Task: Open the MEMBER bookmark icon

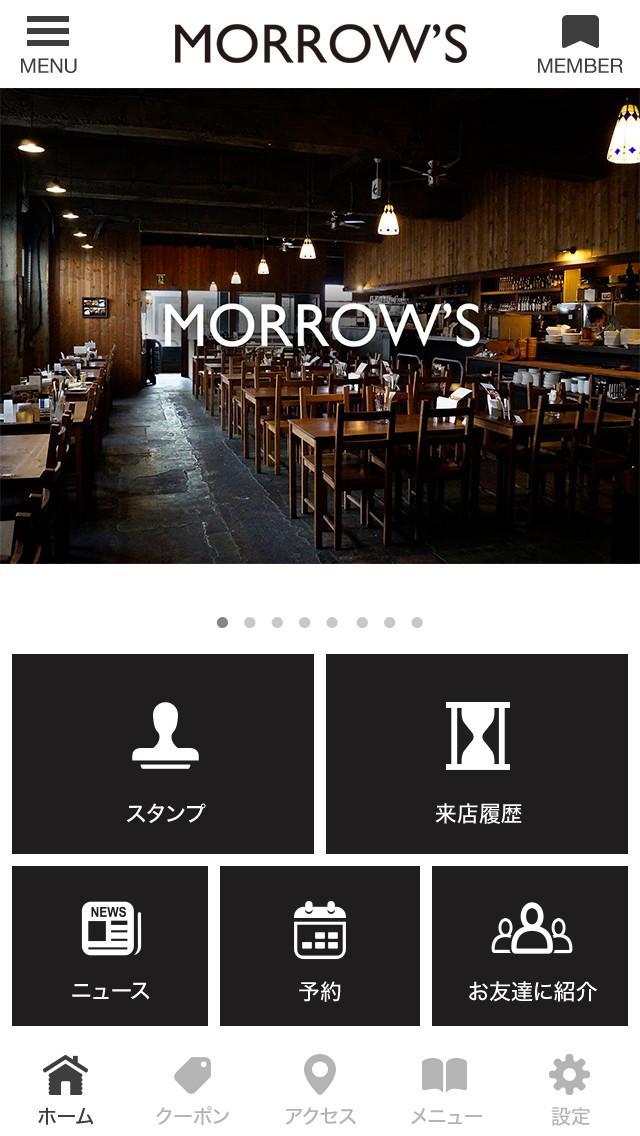Action: (579, 45)
